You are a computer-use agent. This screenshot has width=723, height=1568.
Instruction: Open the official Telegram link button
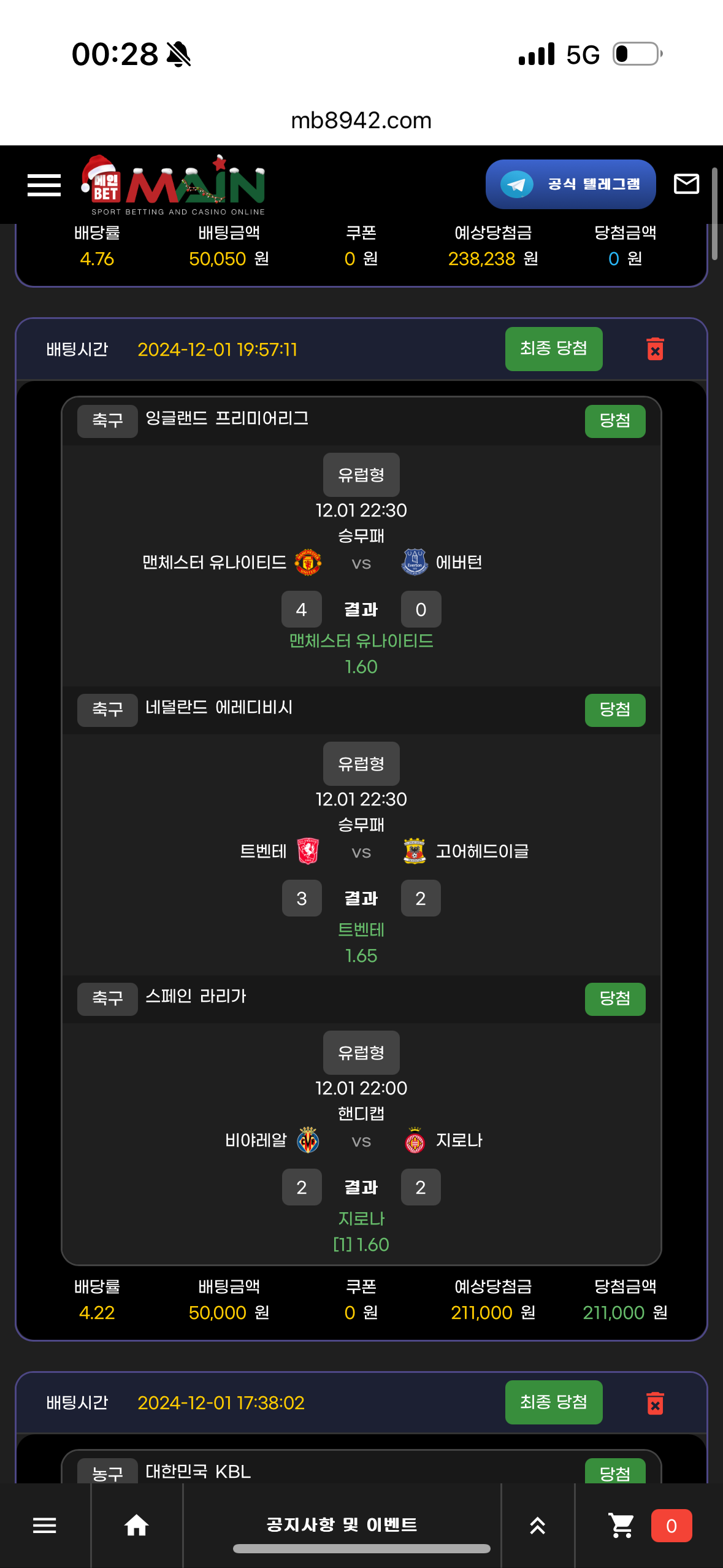click(570, 184)
